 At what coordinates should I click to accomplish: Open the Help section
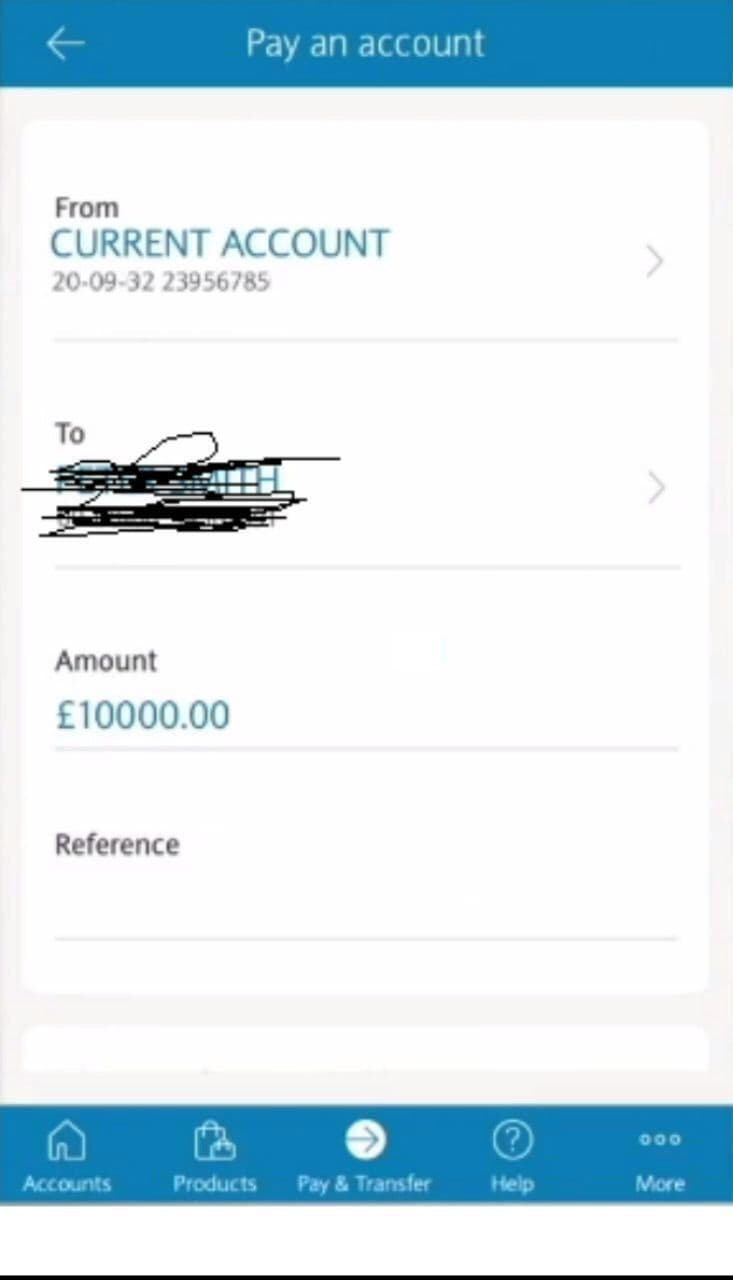(512, 1157)
